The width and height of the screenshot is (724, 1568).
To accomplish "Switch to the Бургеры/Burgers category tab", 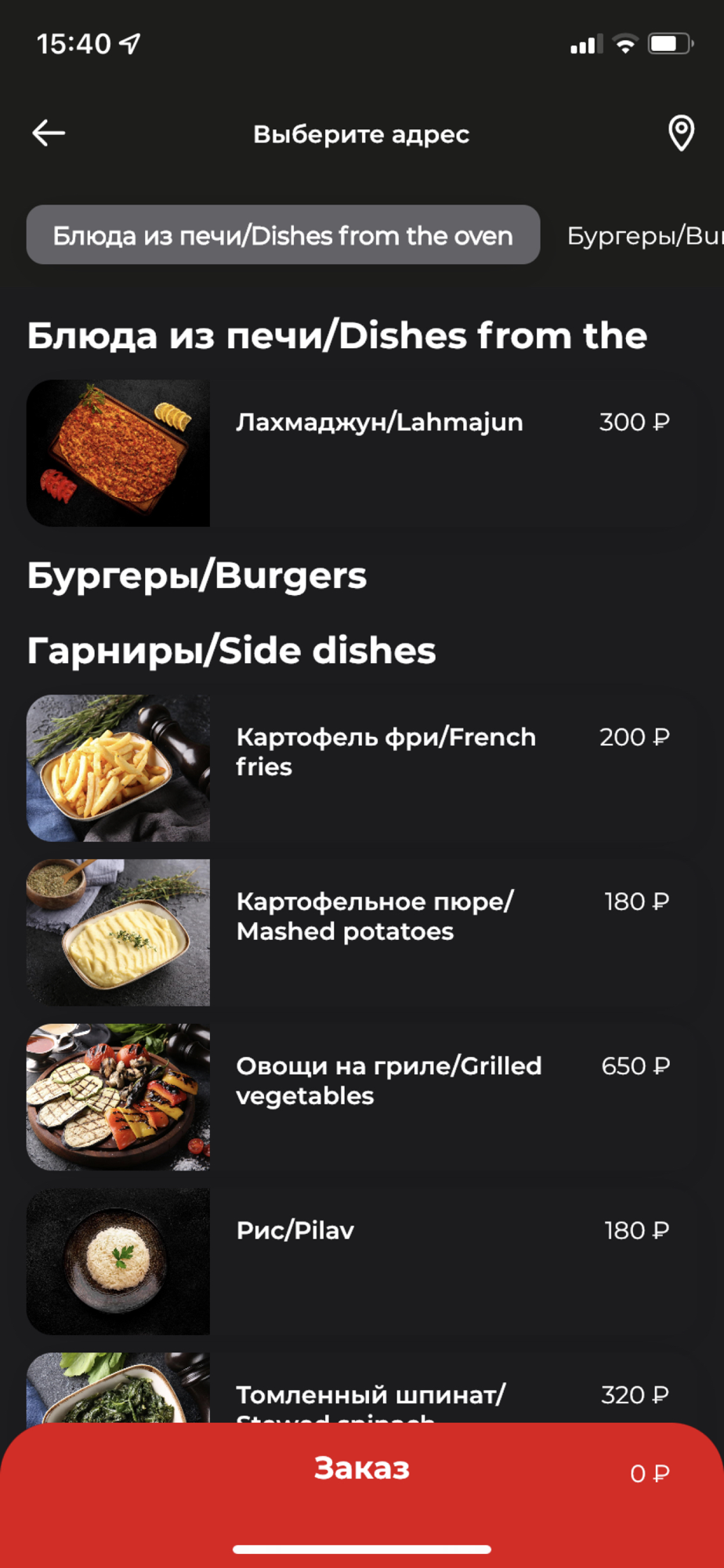I will (644, 235).
